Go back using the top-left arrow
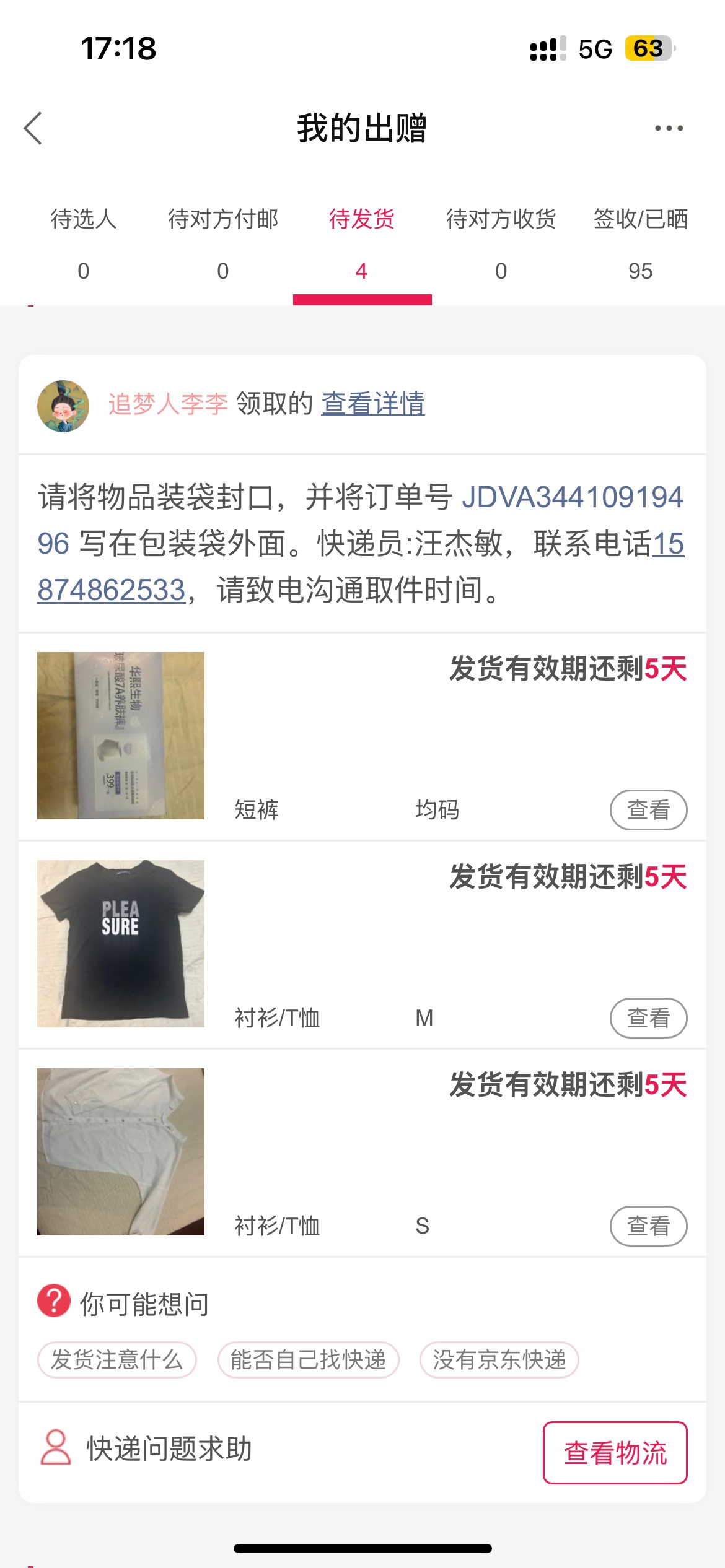Image resolution: width=725 pixels, height=1568 pixels. pyautogui.click(x=33, y=128)
